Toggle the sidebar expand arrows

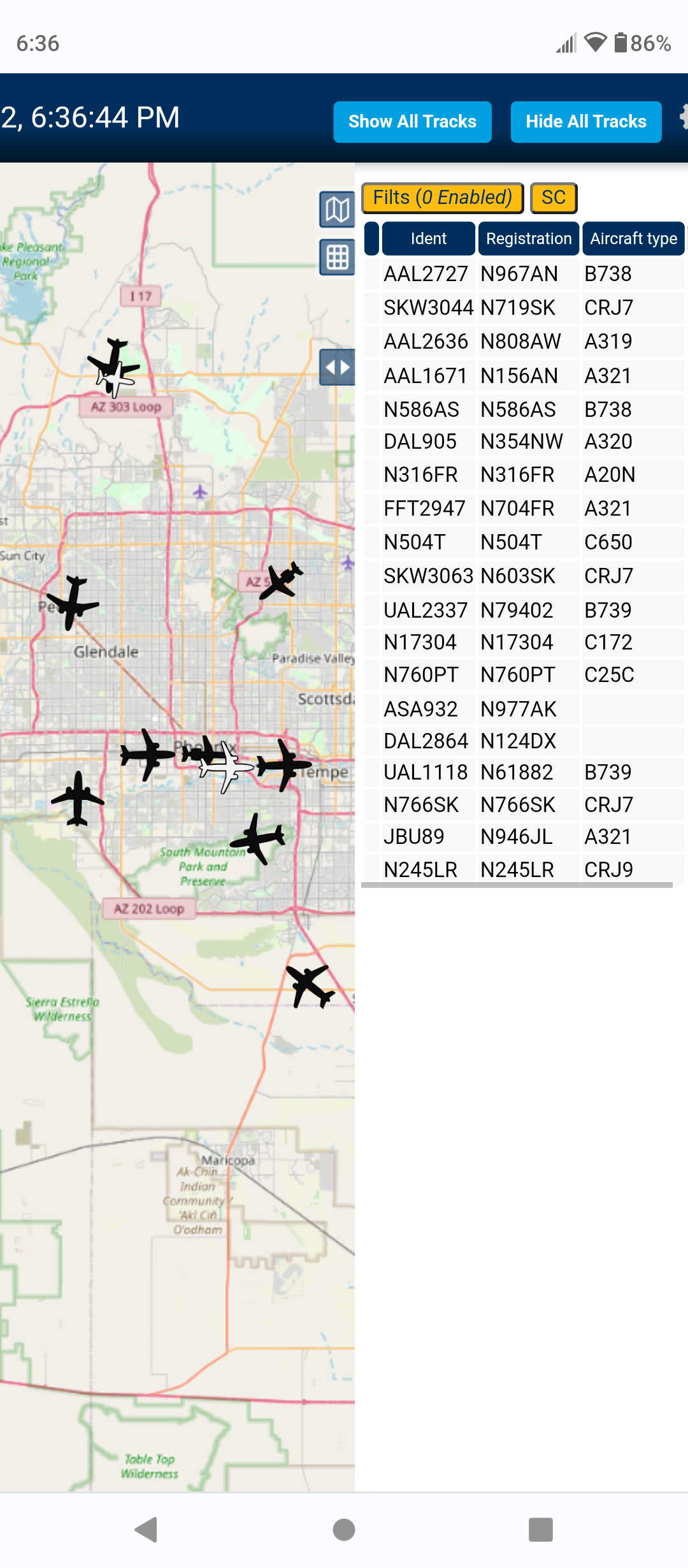click(337, 367)
